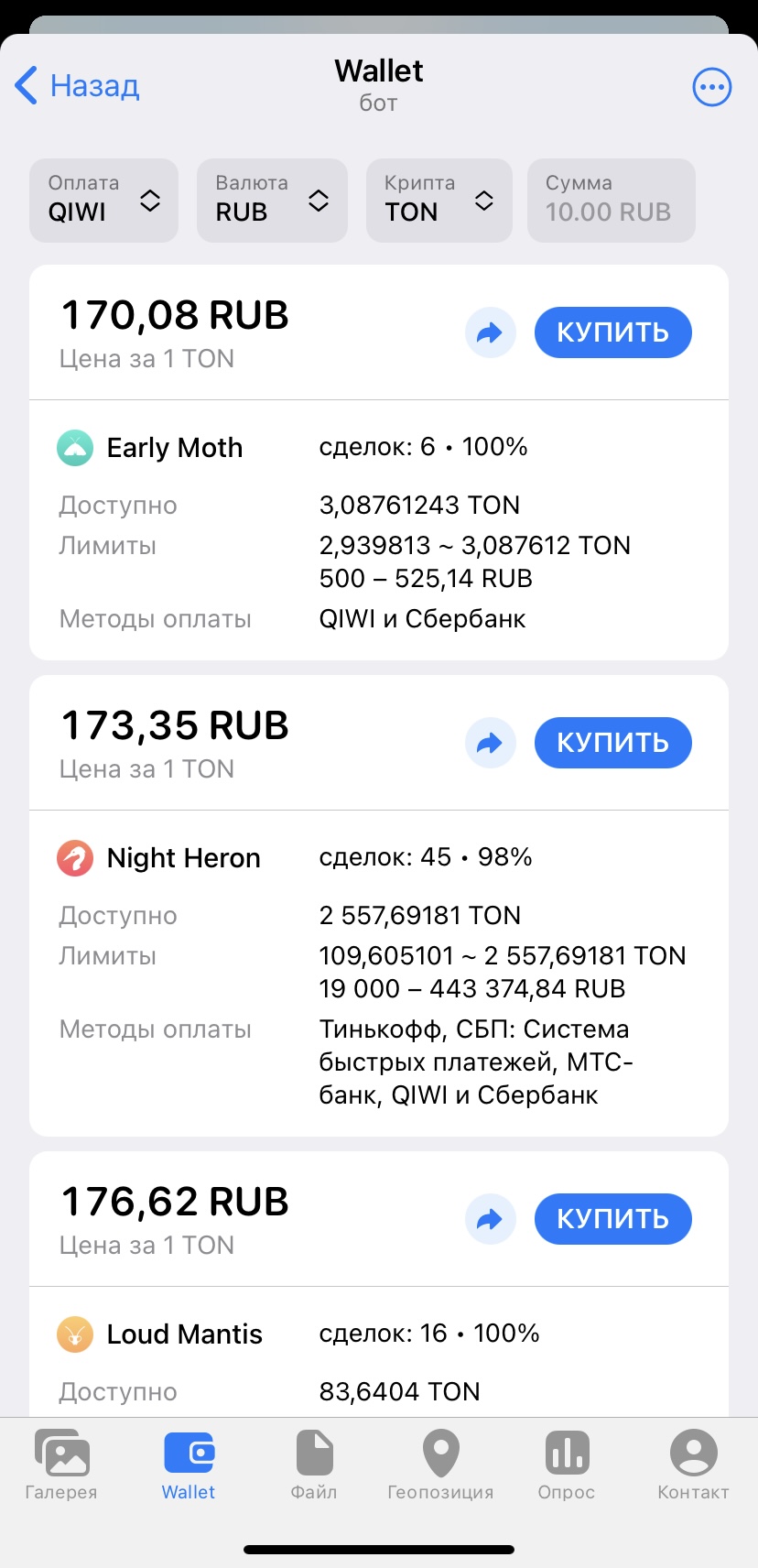The width and height of the screenshot is (758, 1568).
Task: Open the Файл attachment tab
Action: [314, 1465]
